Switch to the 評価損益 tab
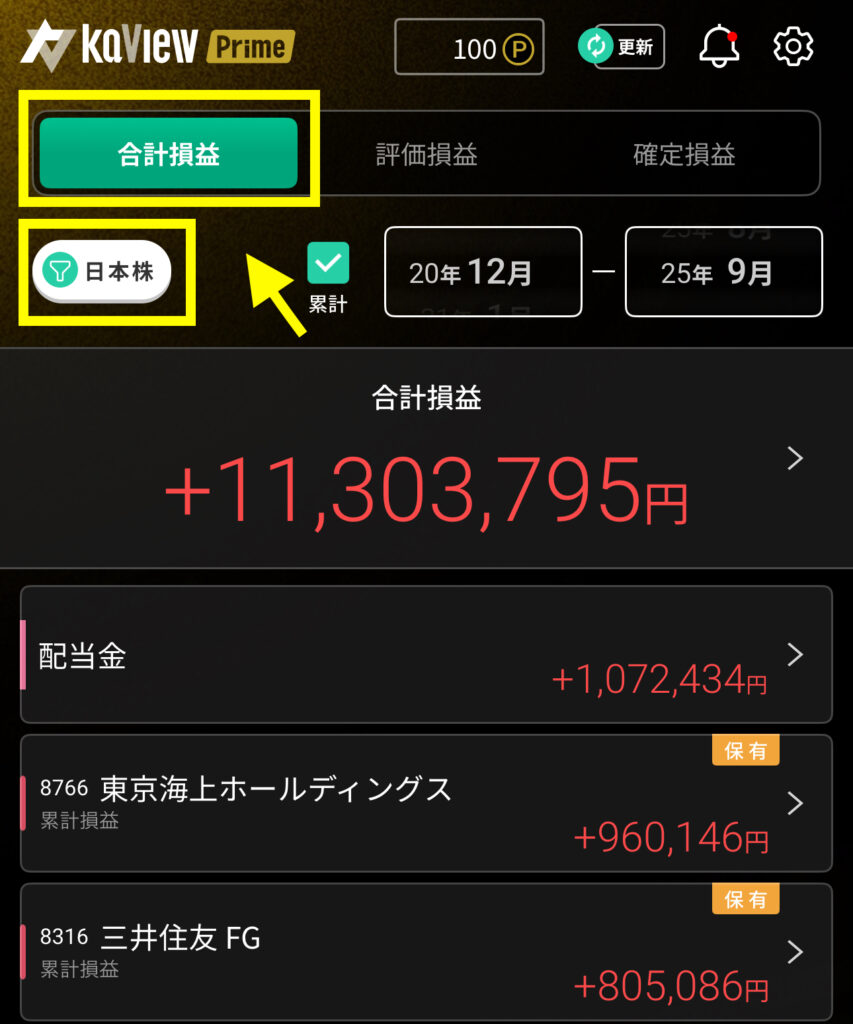This screenshot has width=853, height=1024. tap(427, 154)
